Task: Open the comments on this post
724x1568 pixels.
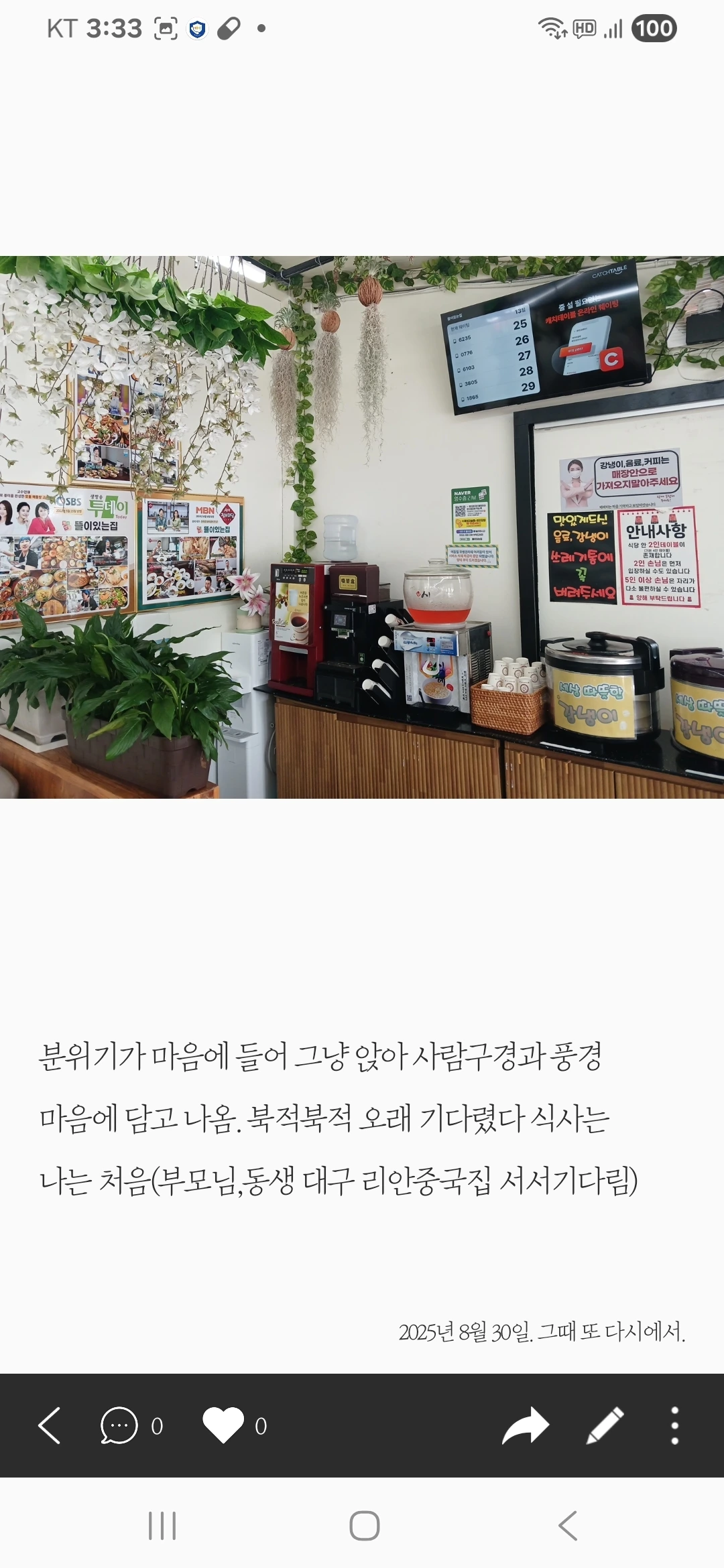Action: pyautogui.click(x=119, y=1425)
